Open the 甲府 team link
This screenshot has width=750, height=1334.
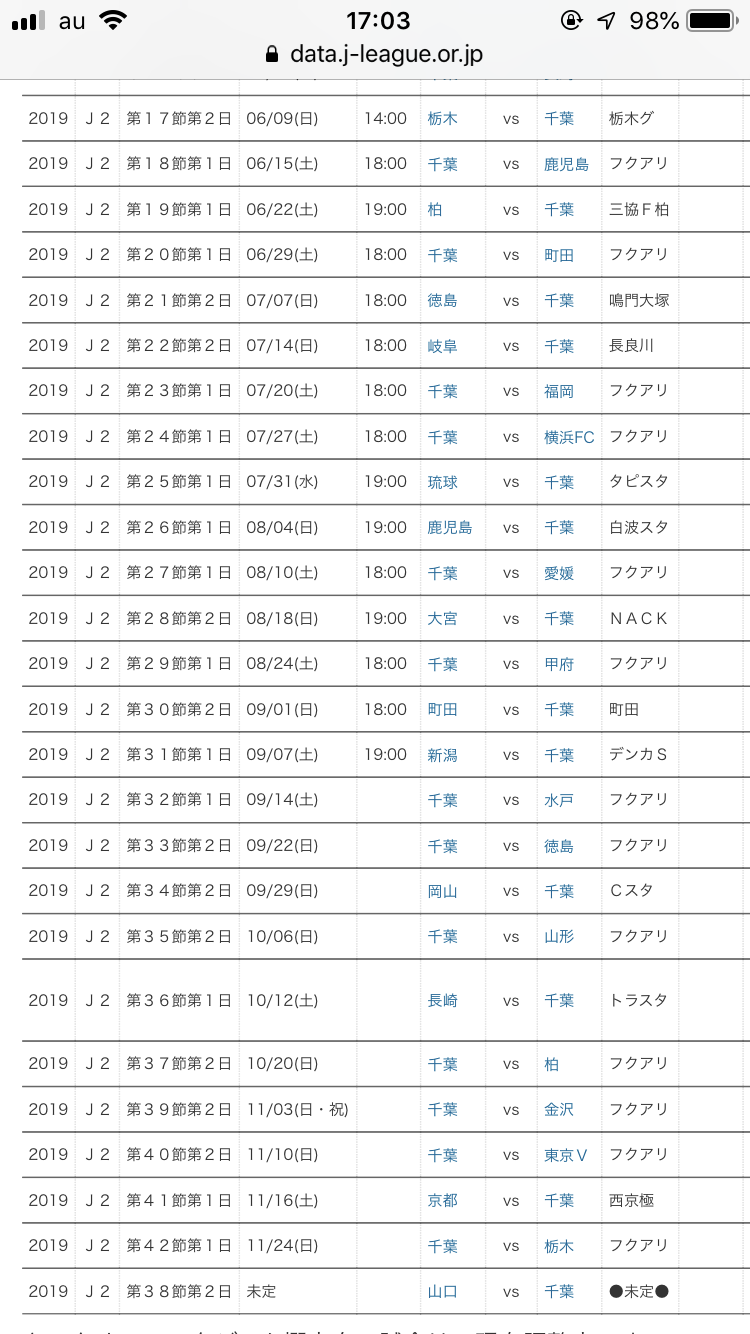(x=559, y=664)
